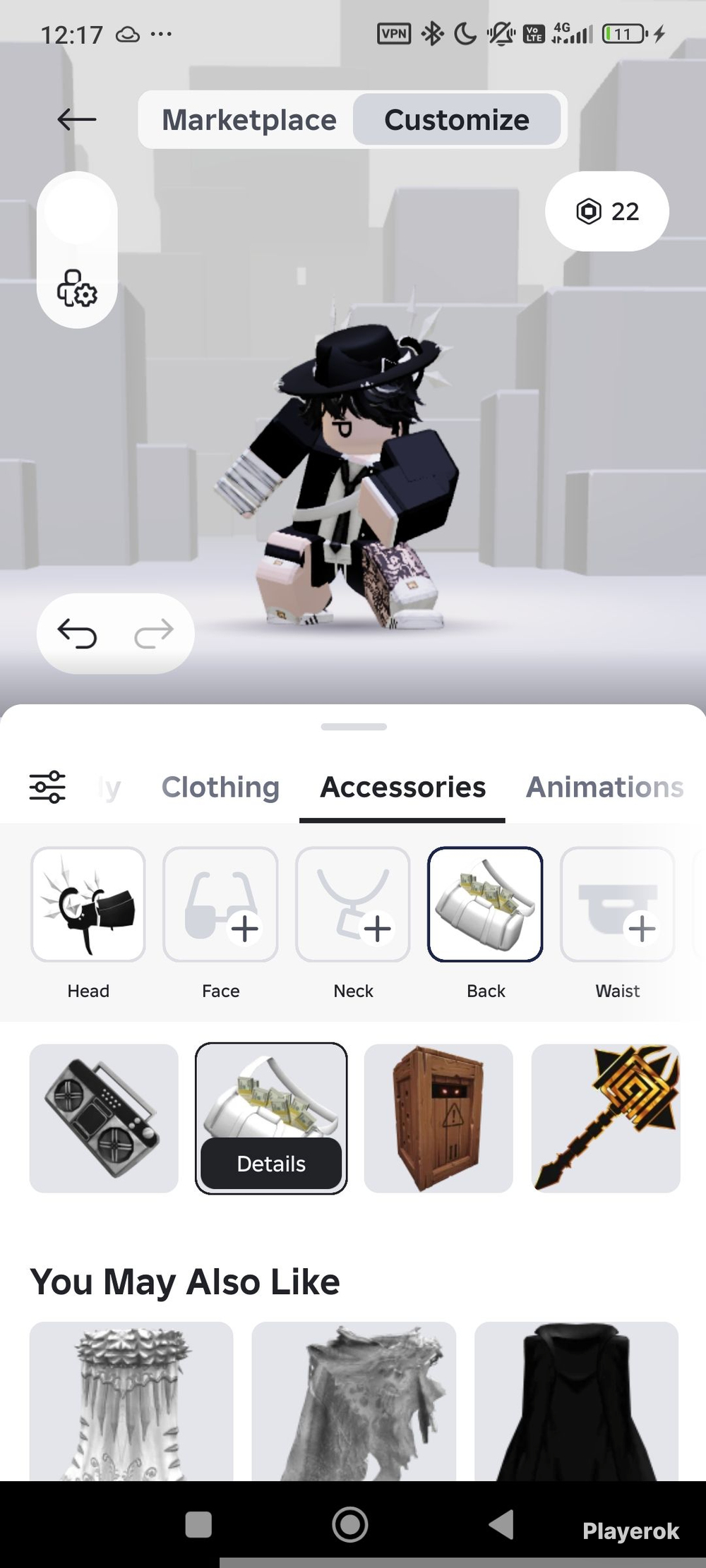Open the Robux balance of 22
Screen dimensions: 706x1568
(x=606, y=211)
